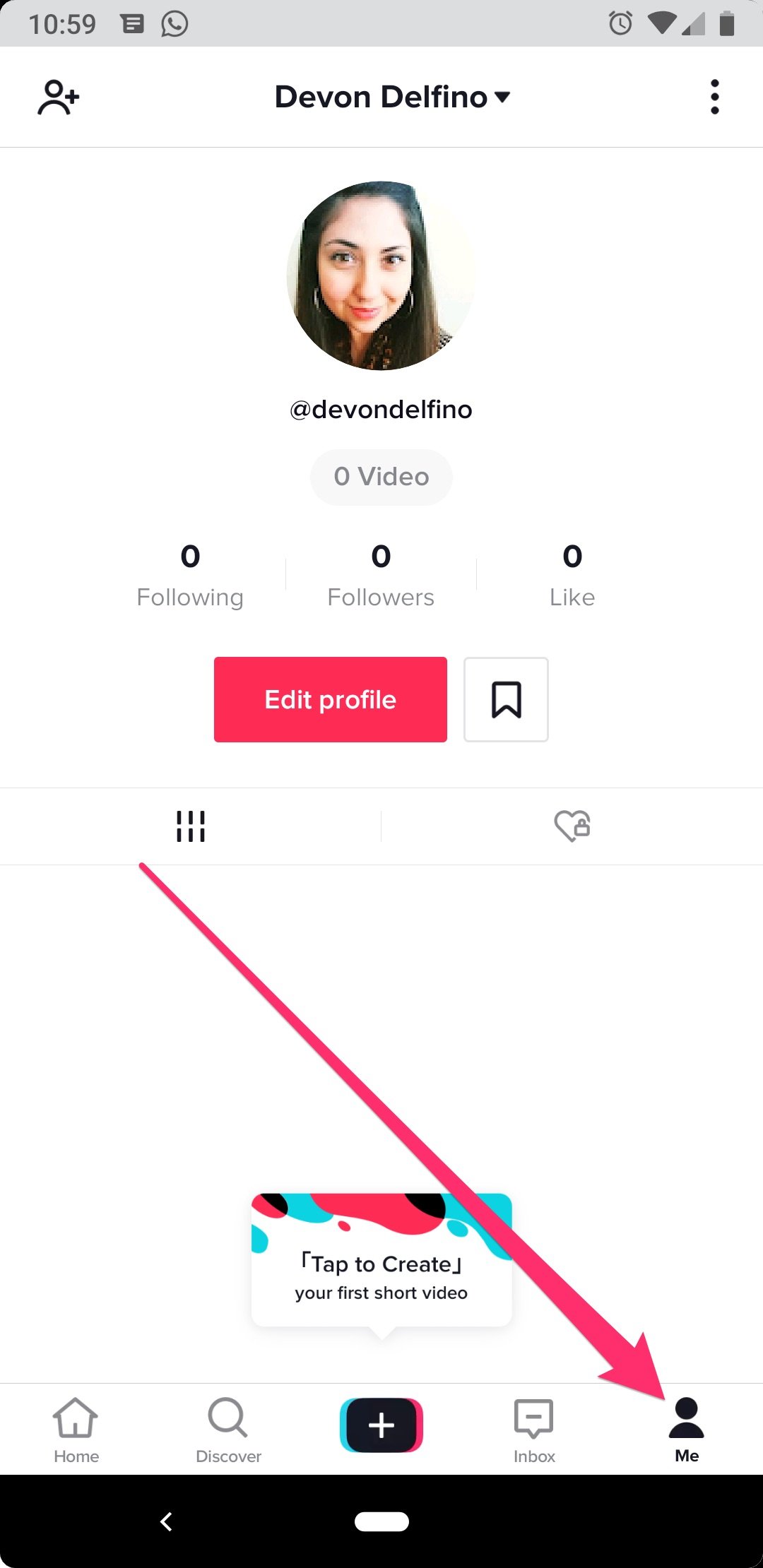Open the Following count
Image resolution: width=763 pixels, height=1568 pixels.
pos(189,572)
